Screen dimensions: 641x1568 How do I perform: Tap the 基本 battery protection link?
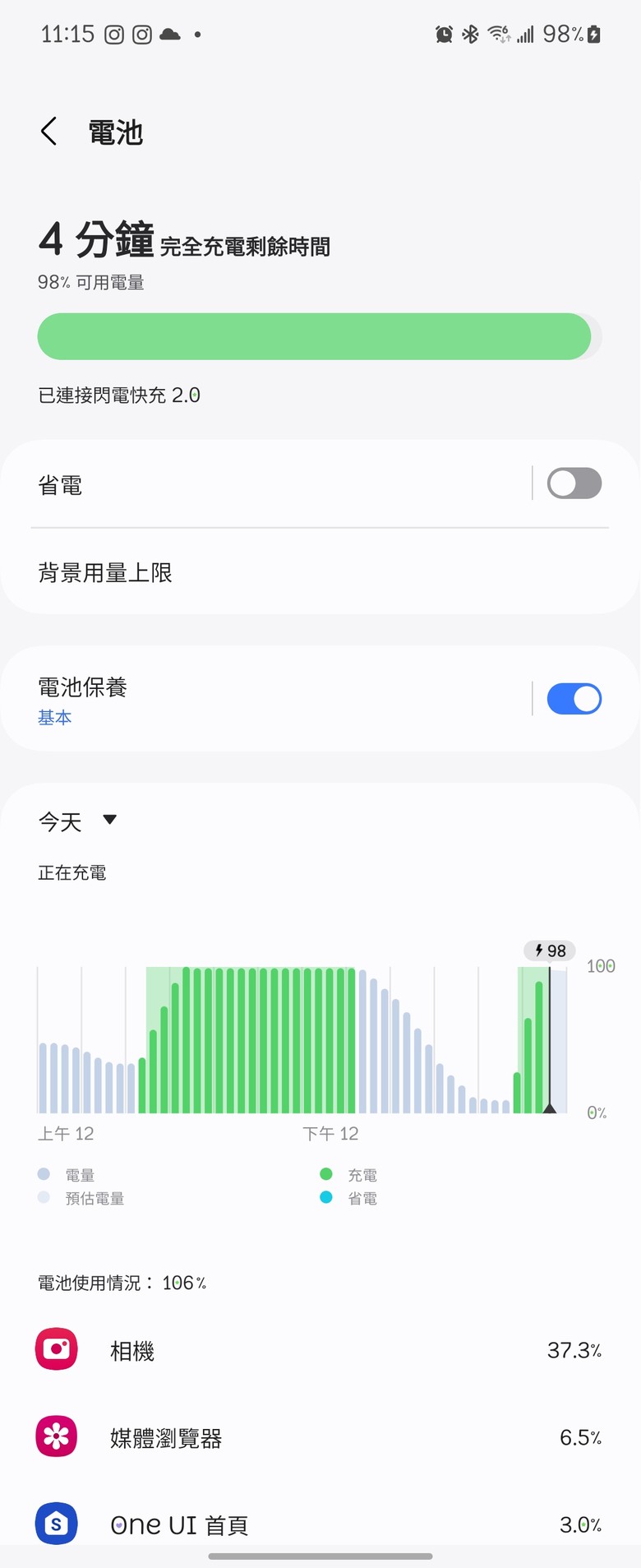click(x=54, y=717)
